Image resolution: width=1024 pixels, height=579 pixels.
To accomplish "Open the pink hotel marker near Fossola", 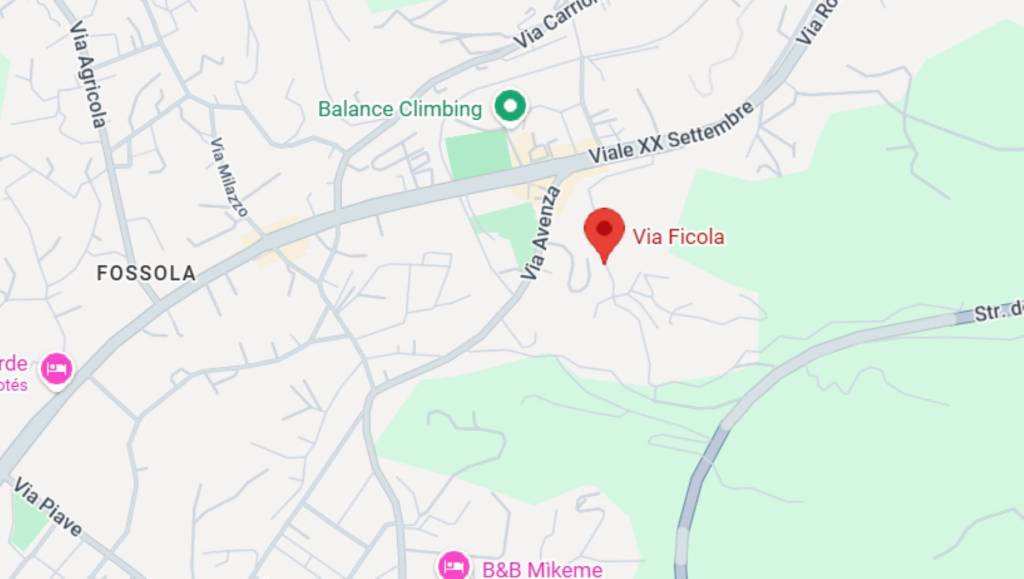I will click(x=57, y=368).
